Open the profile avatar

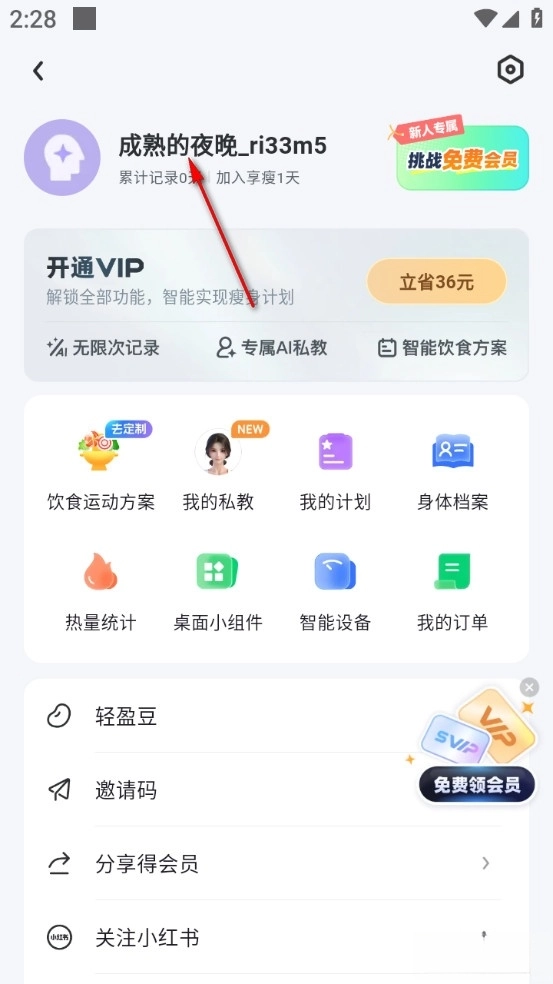coord(62,158)
